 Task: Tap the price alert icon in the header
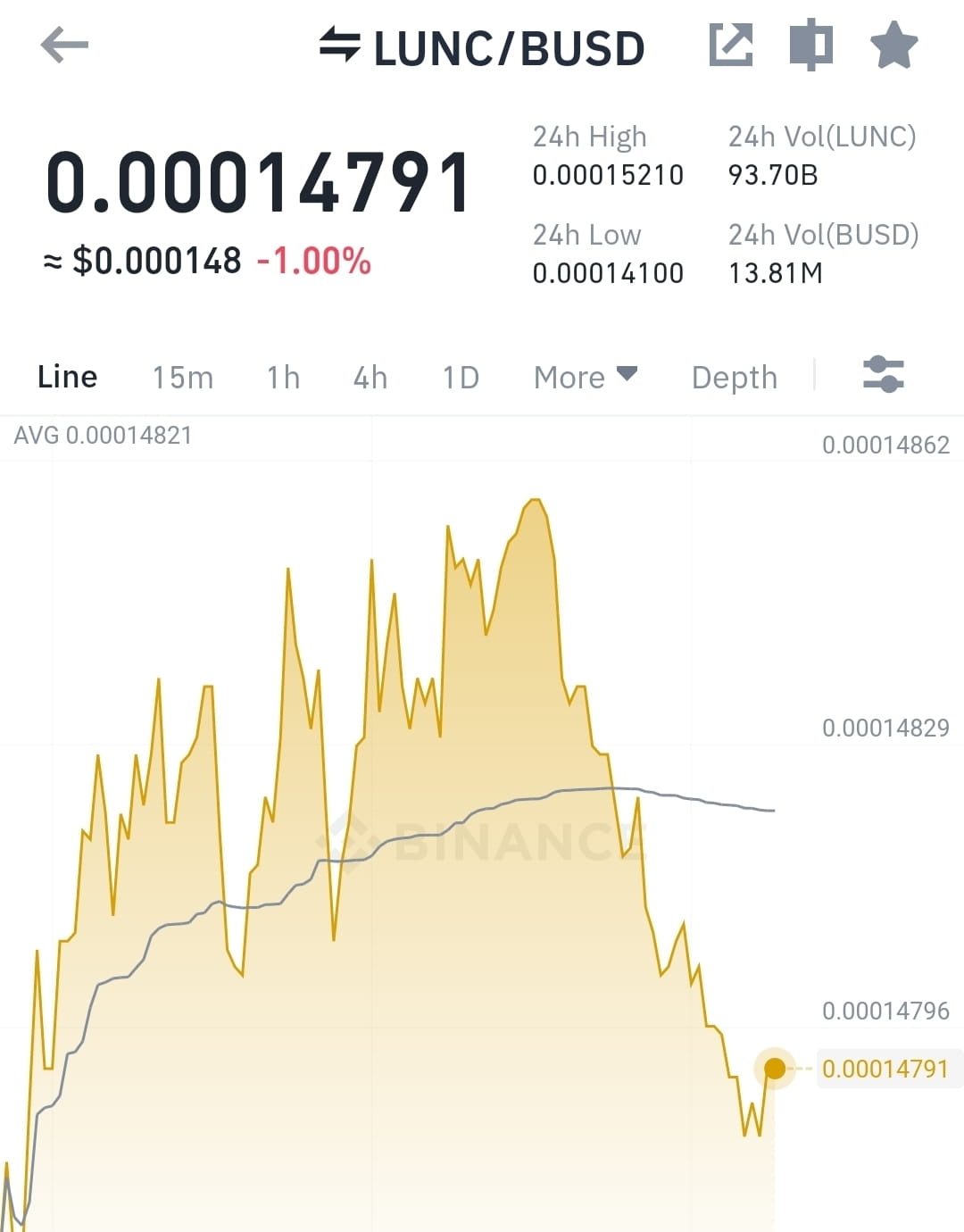(x=810, y=45)
